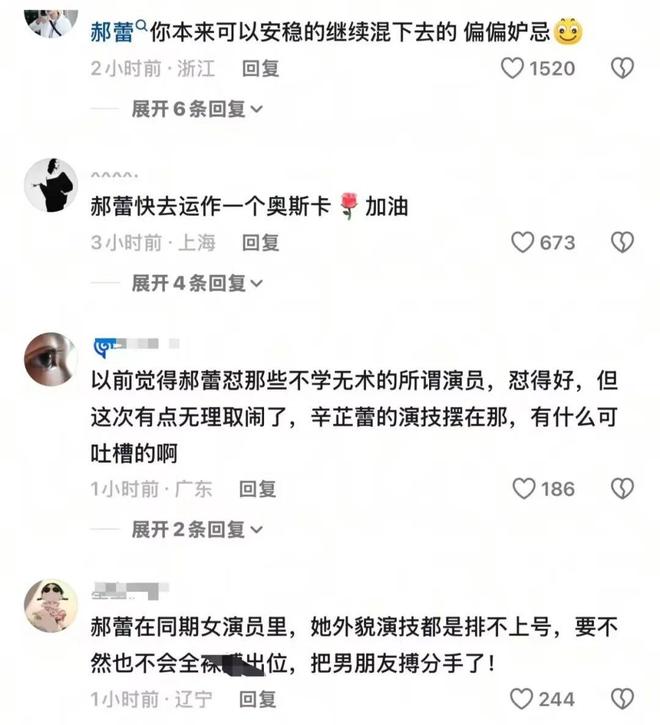Reply to the 广东 comment

[257, 489]
